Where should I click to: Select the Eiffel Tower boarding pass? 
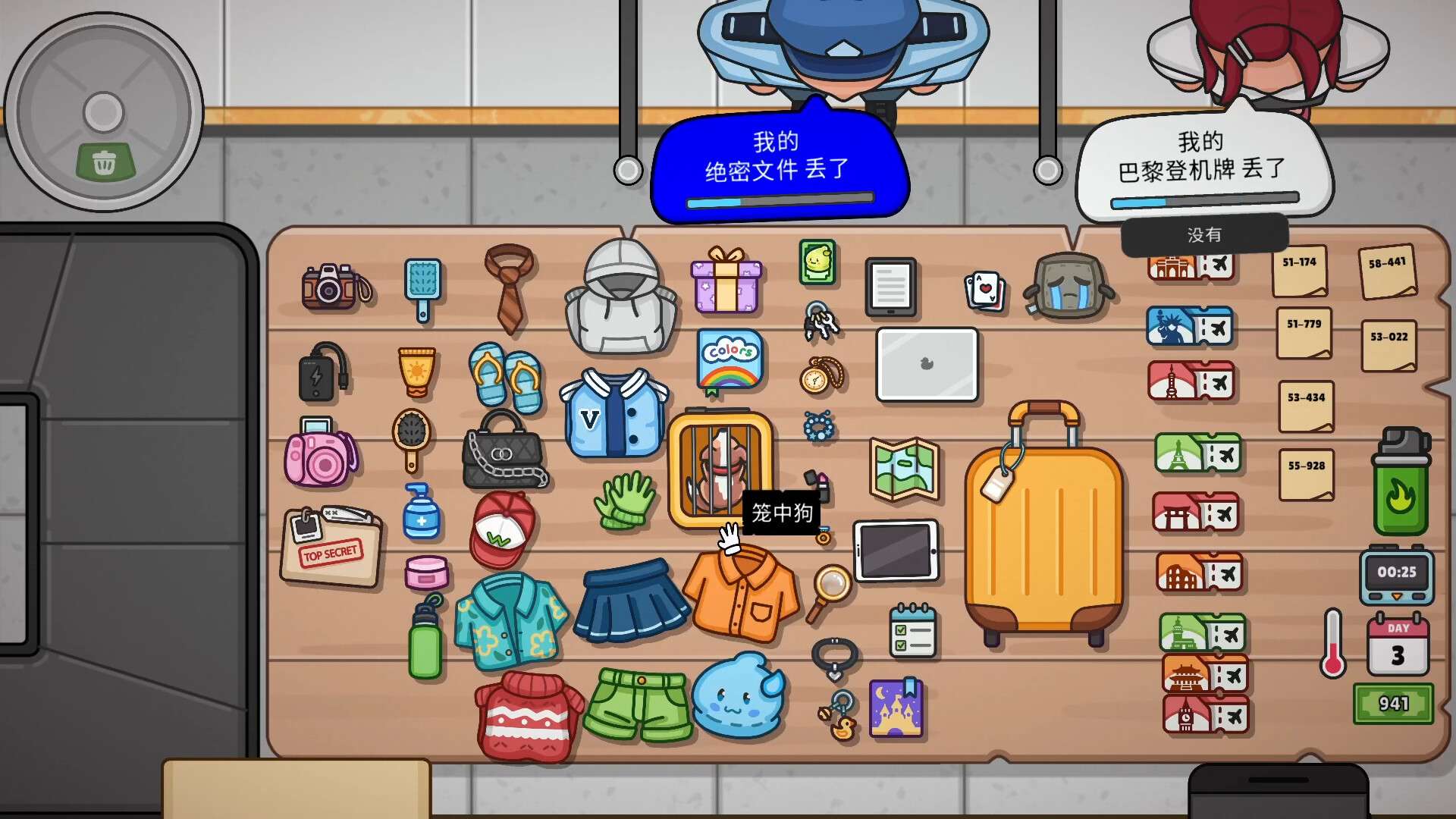(1197, 454)
